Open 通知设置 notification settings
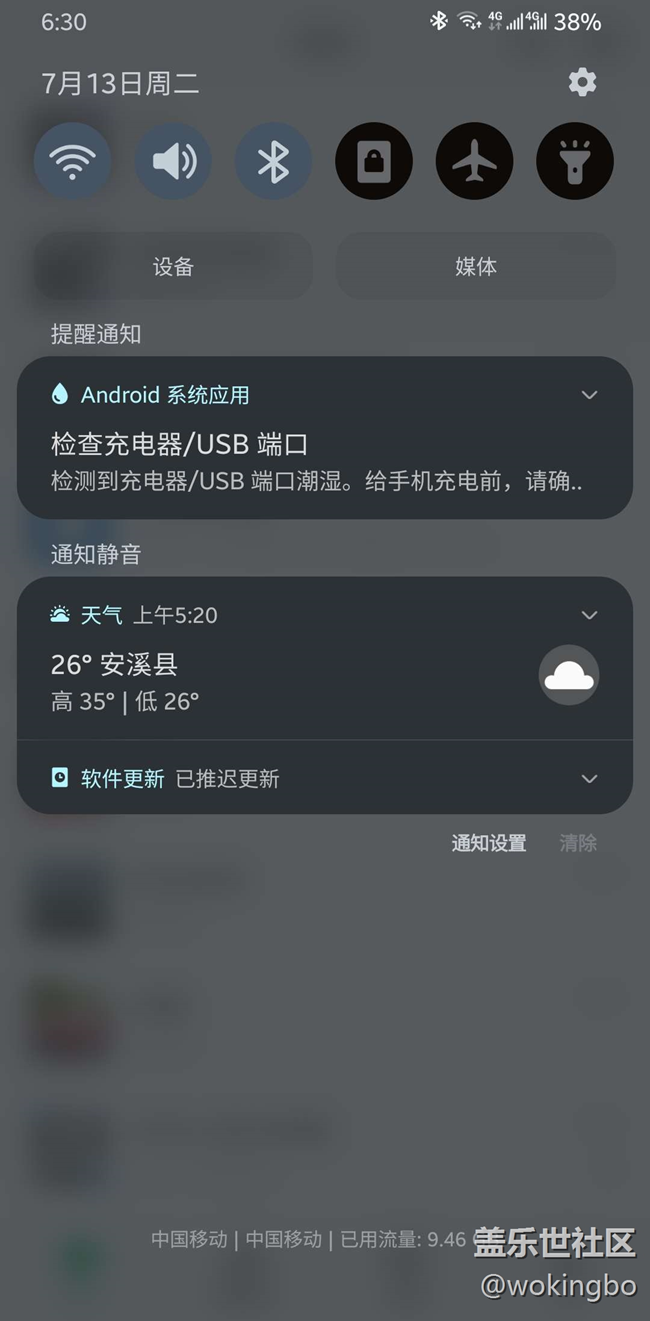Screen dimensions: 650x1321 [x=489, y=843]
